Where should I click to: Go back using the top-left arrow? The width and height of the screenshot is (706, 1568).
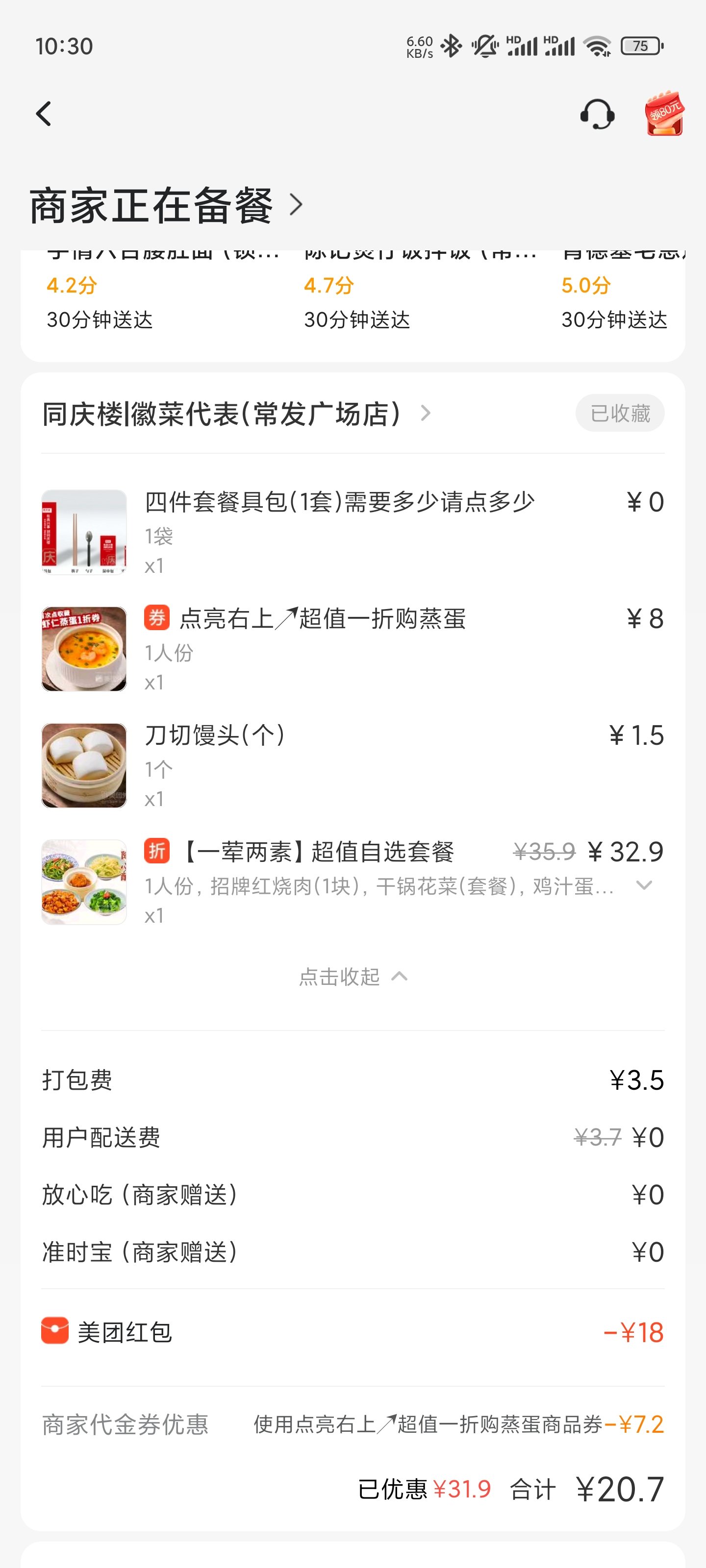click(44, 114)
